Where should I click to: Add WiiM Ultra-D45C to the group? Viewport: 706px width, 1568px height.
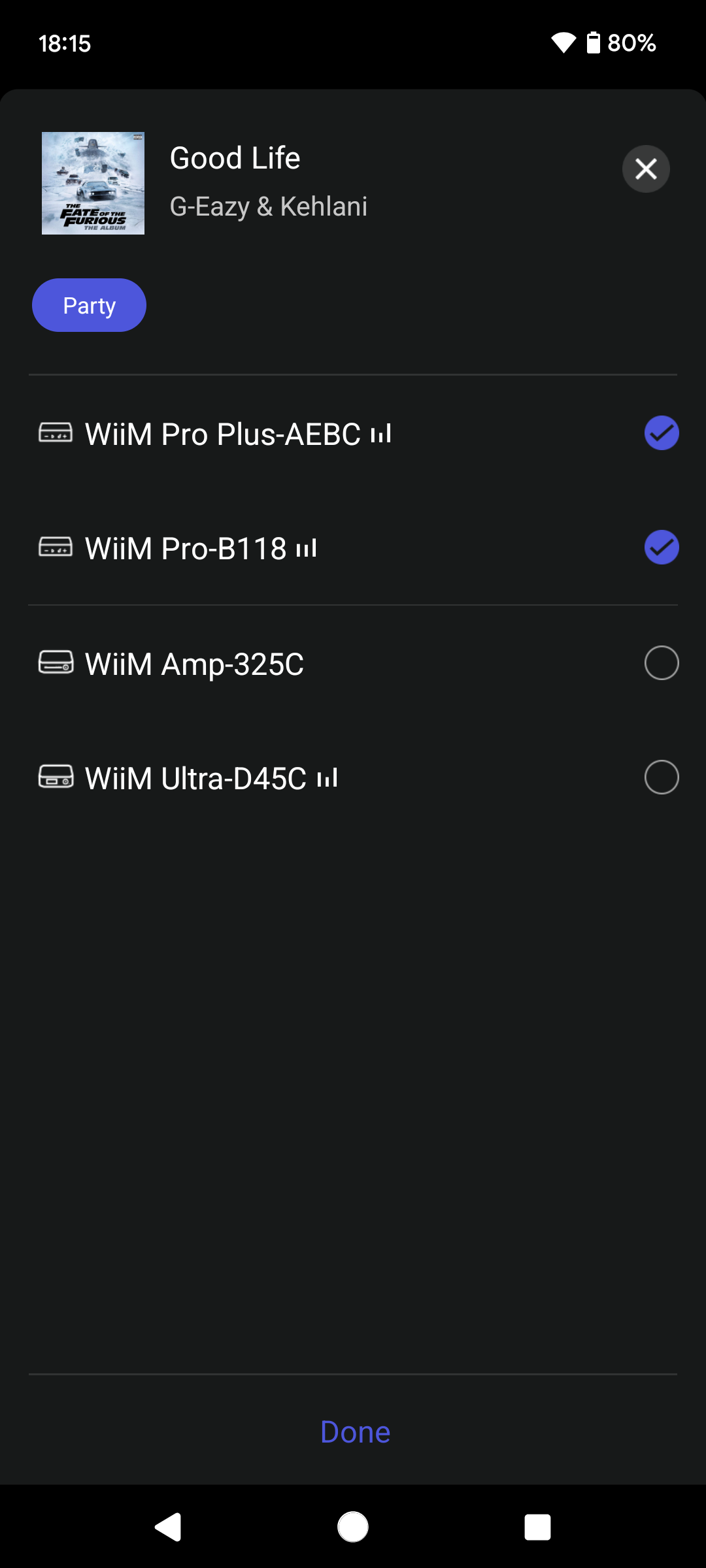[x=661, y=777]
